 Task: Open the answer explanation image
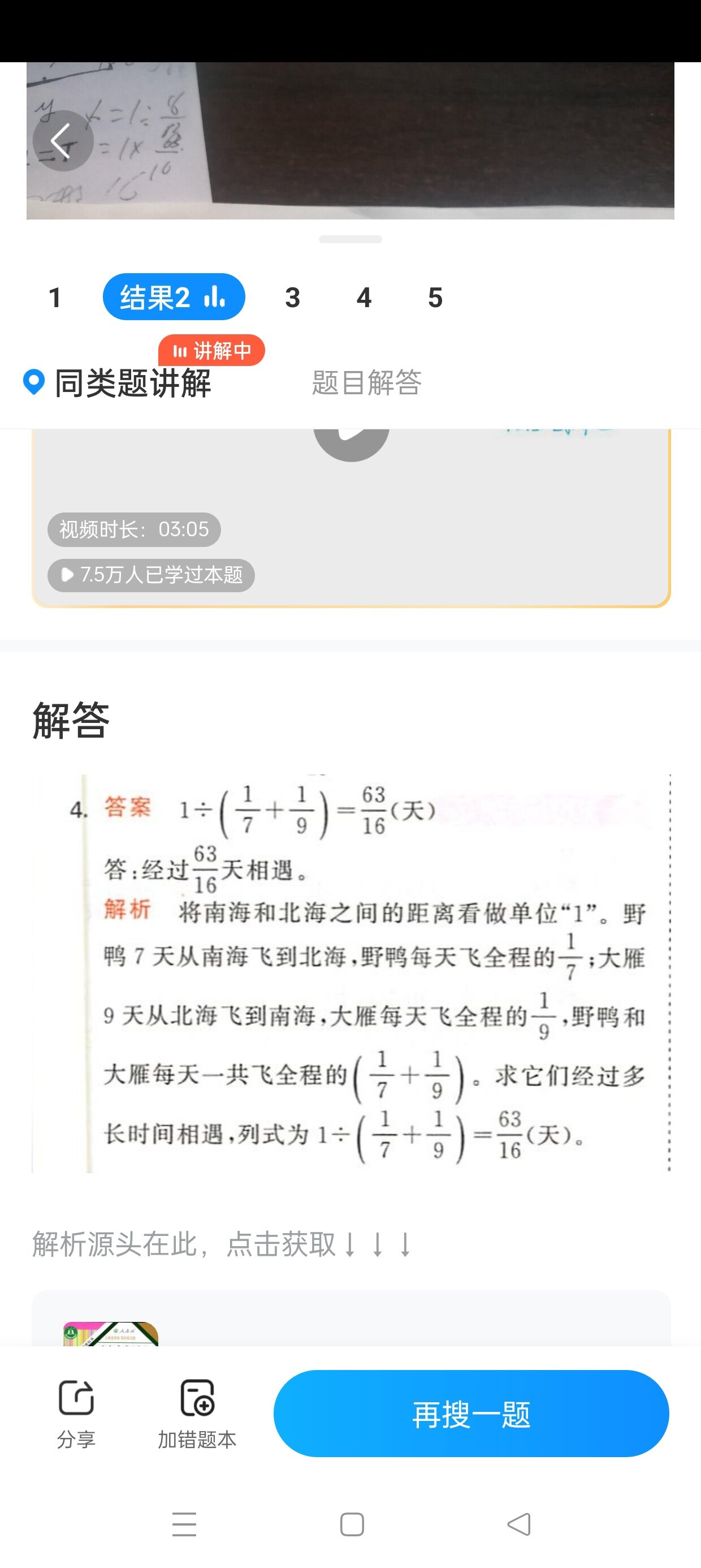351,973
